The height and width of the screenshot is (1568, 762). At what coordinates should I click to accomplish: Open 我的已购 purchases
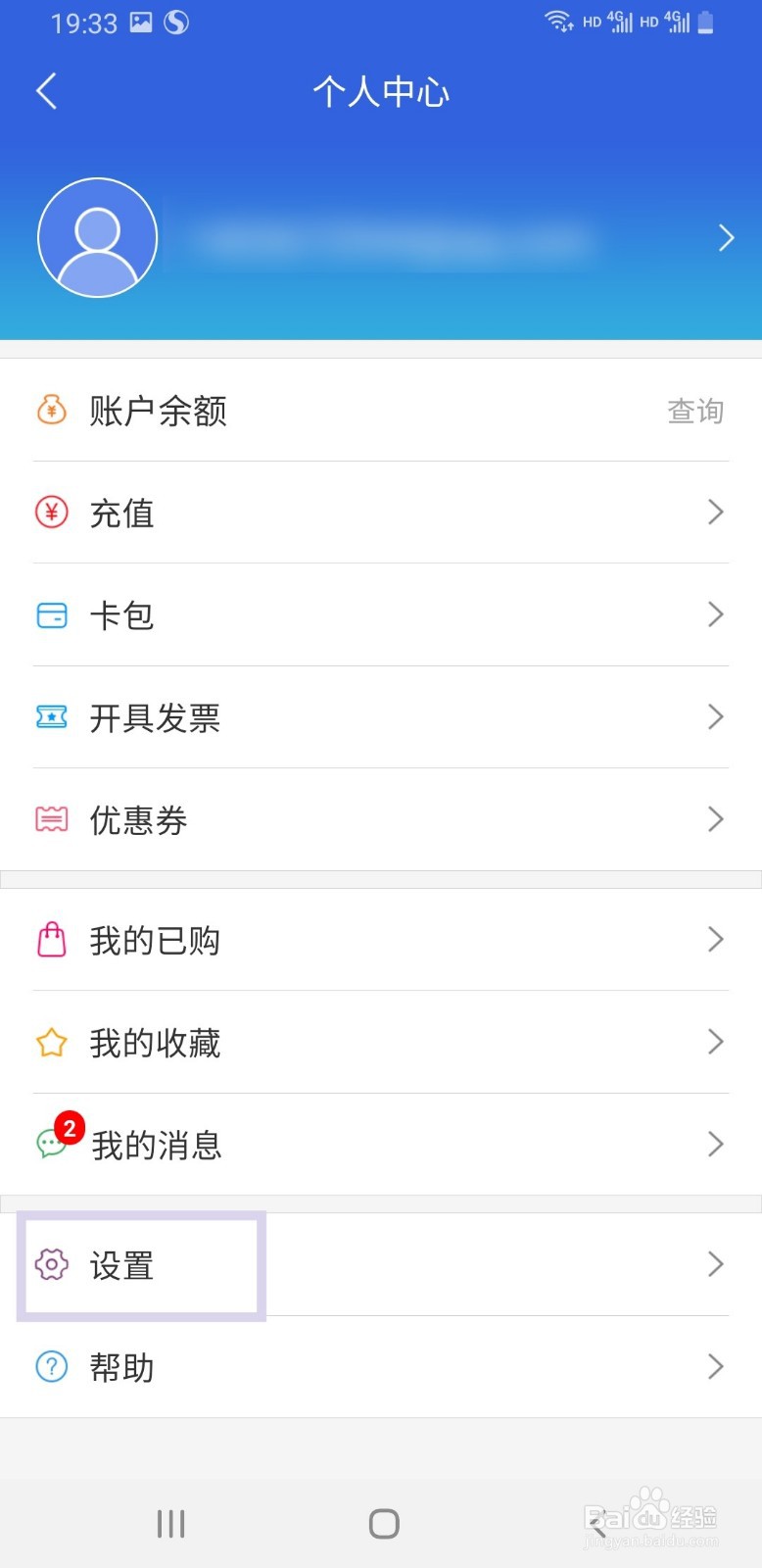(380, 941)
